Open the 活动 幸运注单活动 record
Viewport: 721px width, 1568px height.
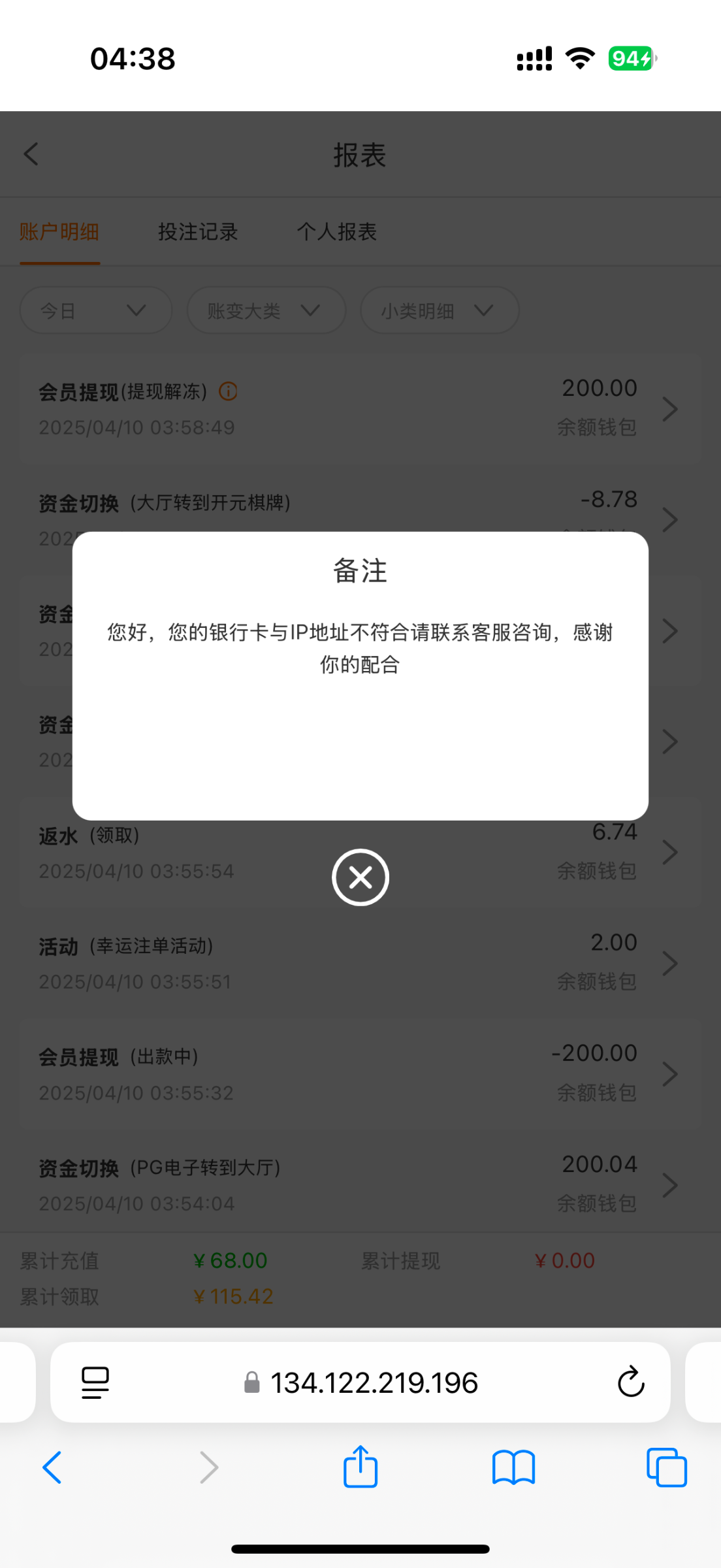(x=360, y=964)
